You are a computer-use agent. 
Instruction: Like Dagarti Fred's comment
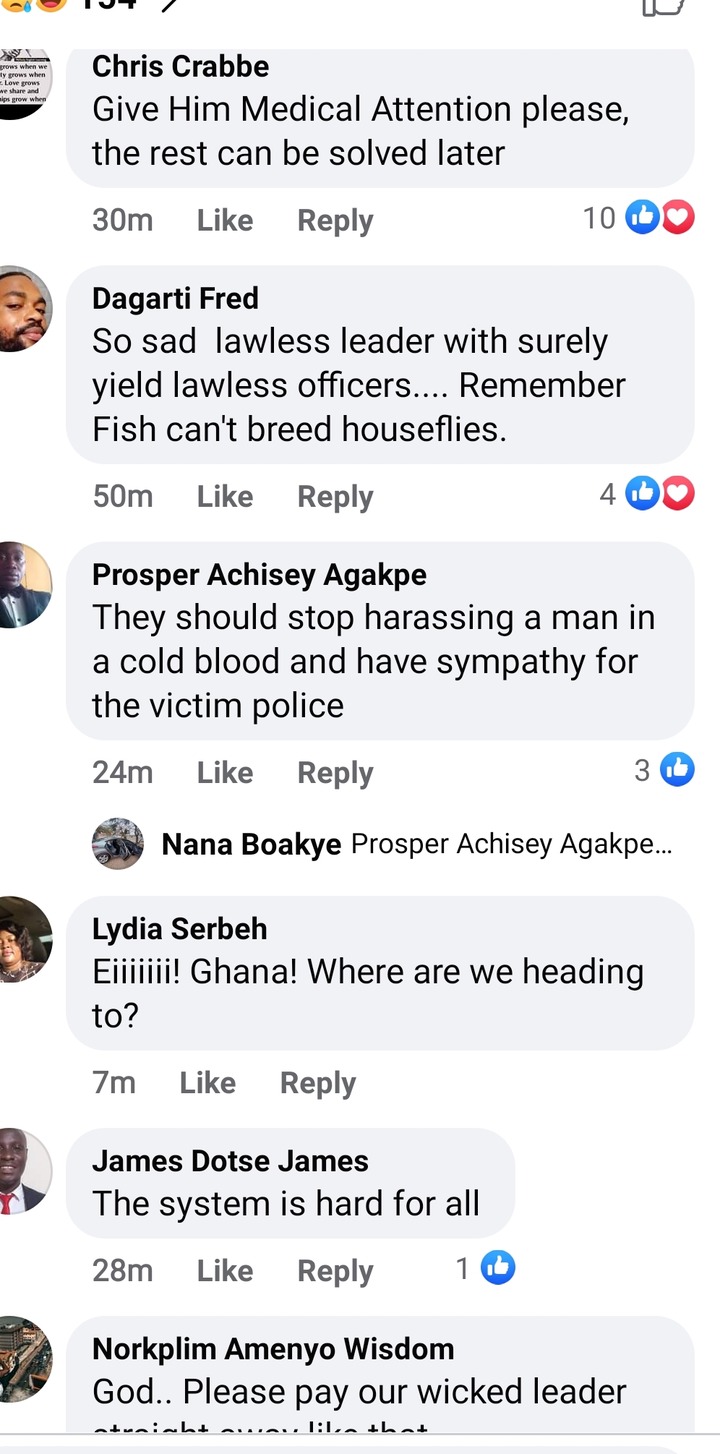(x=224, y=496)
